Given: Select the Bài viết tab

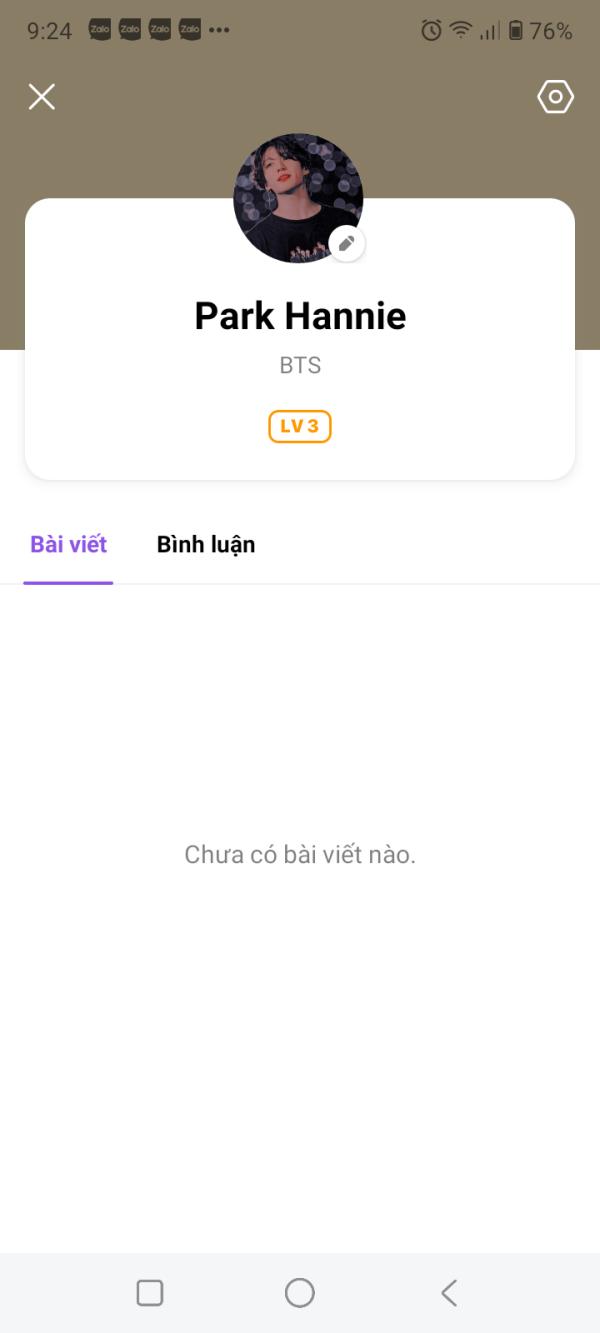Looking at the screenshot, I should 68,545.
